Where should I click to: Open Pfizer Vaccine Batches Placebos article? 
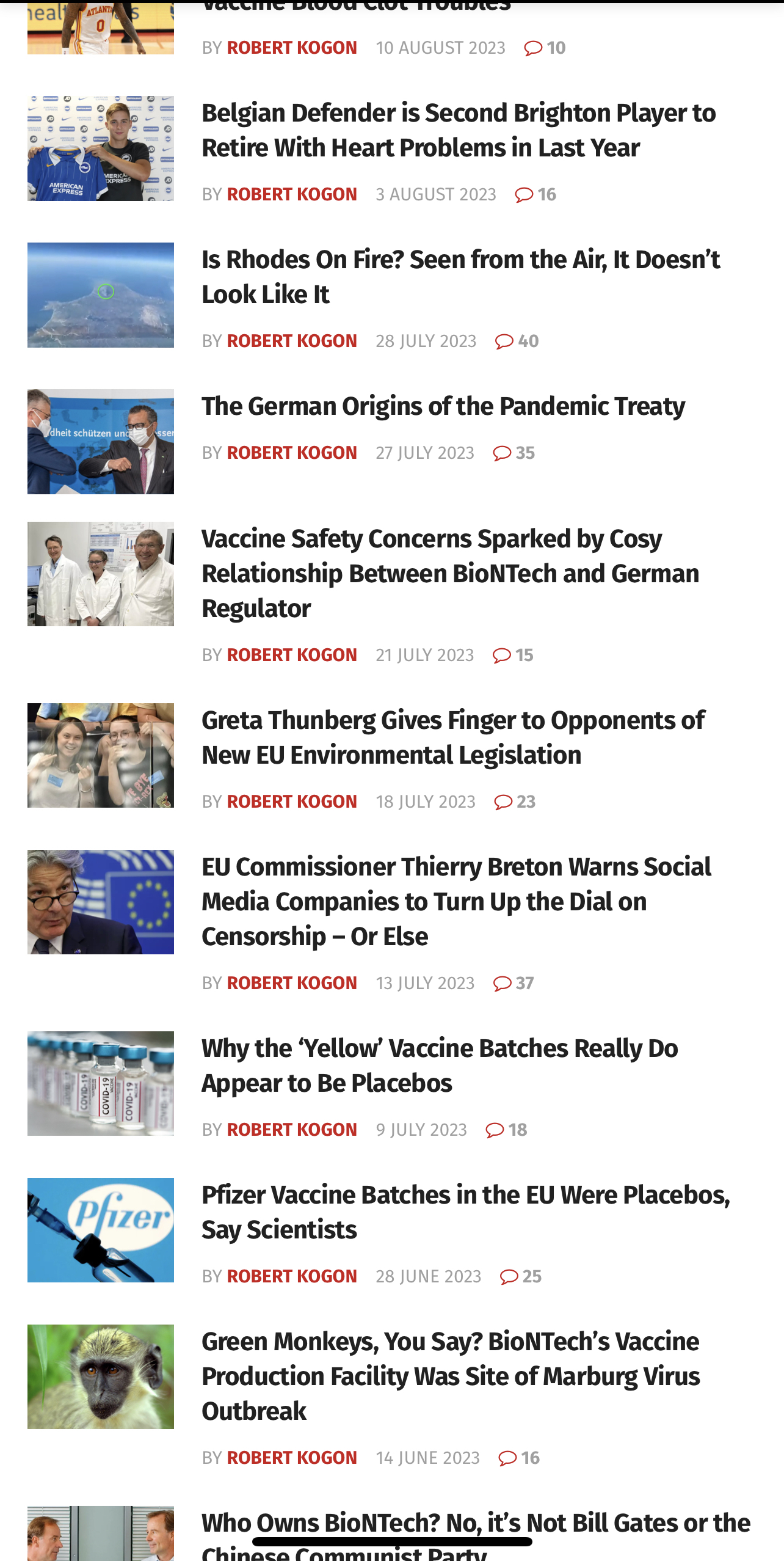point(465,1212)
